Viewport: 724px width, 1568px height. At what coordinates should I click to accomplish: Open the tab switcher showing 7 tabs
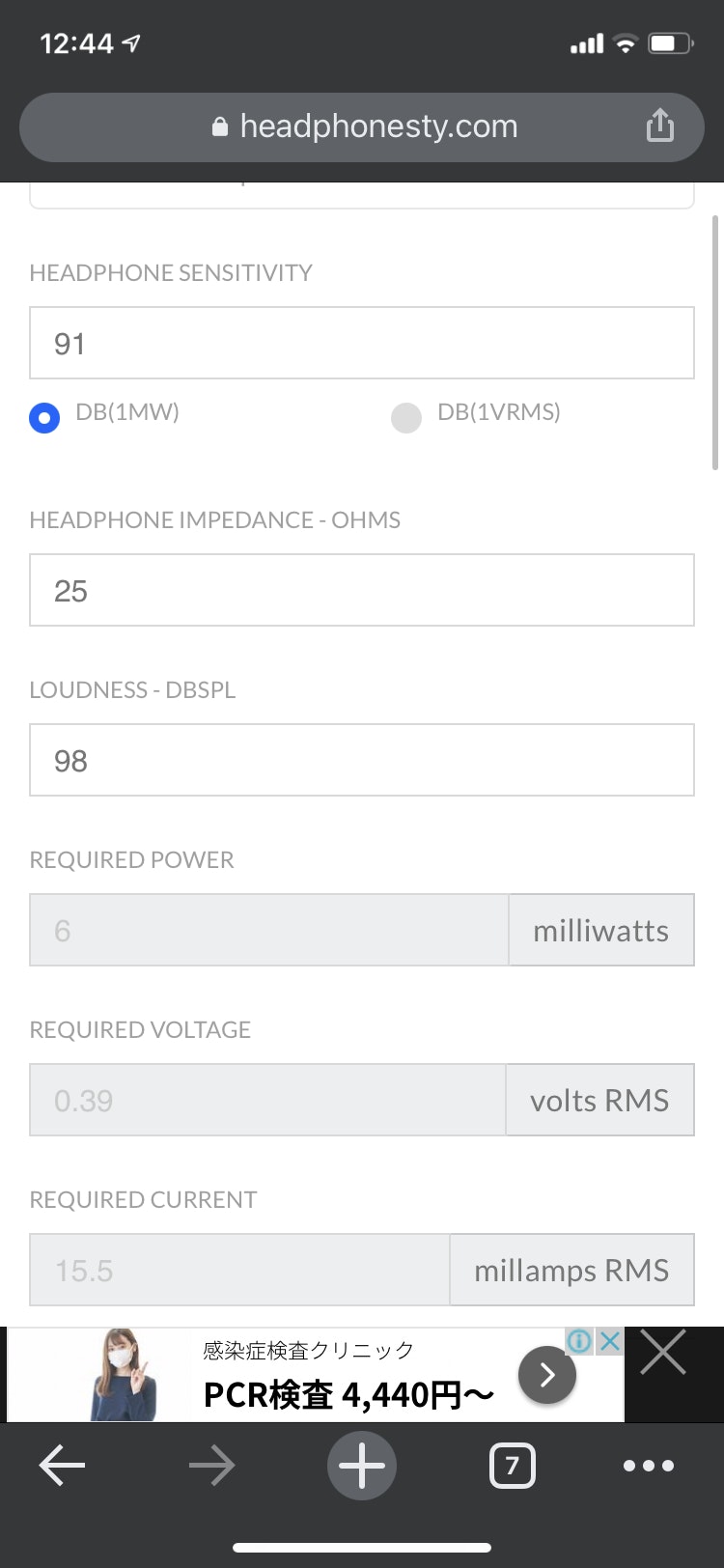point(513,1466)
